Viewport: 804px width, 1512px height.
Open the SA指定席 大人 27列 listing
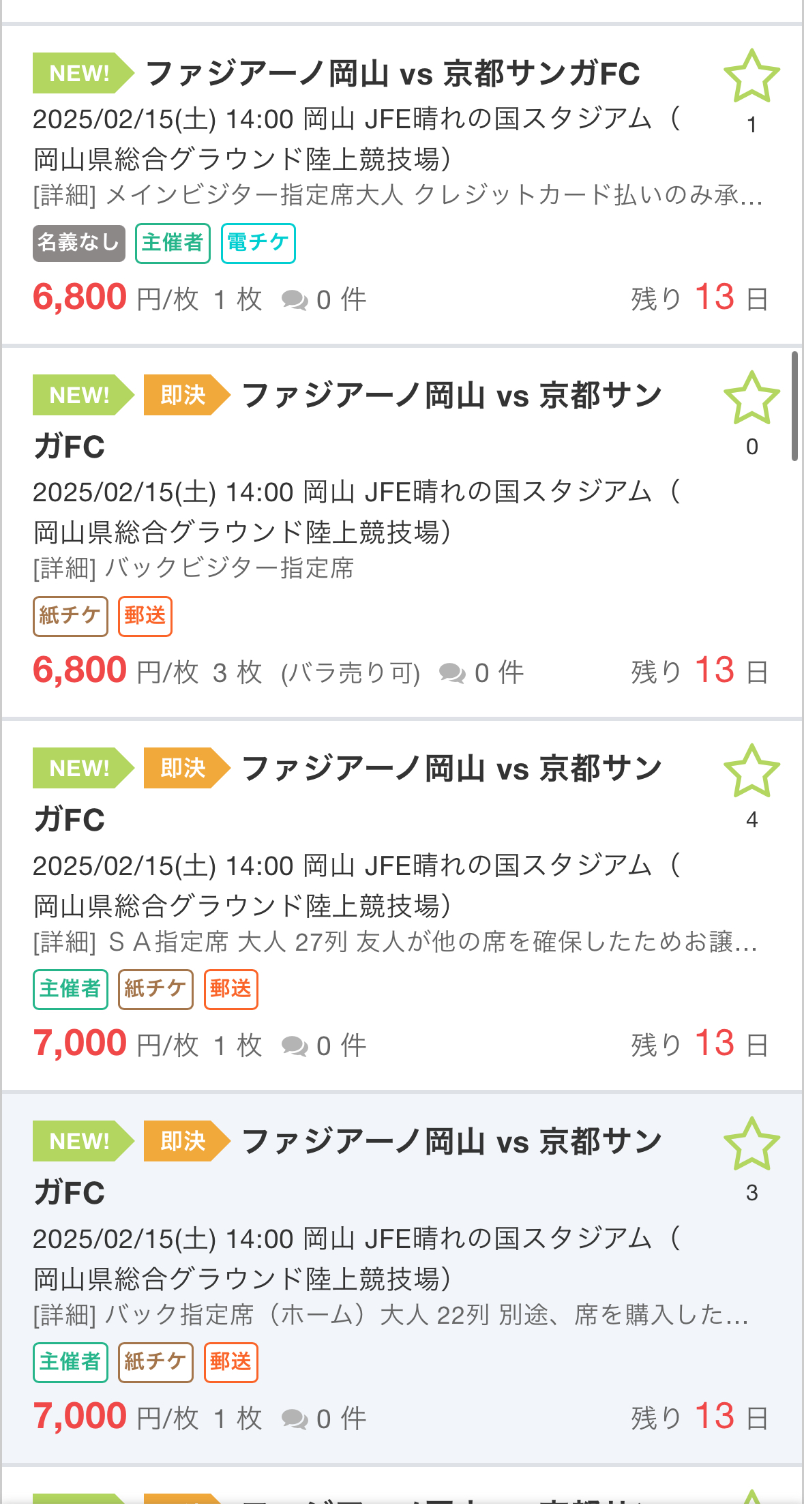(402, 905)
